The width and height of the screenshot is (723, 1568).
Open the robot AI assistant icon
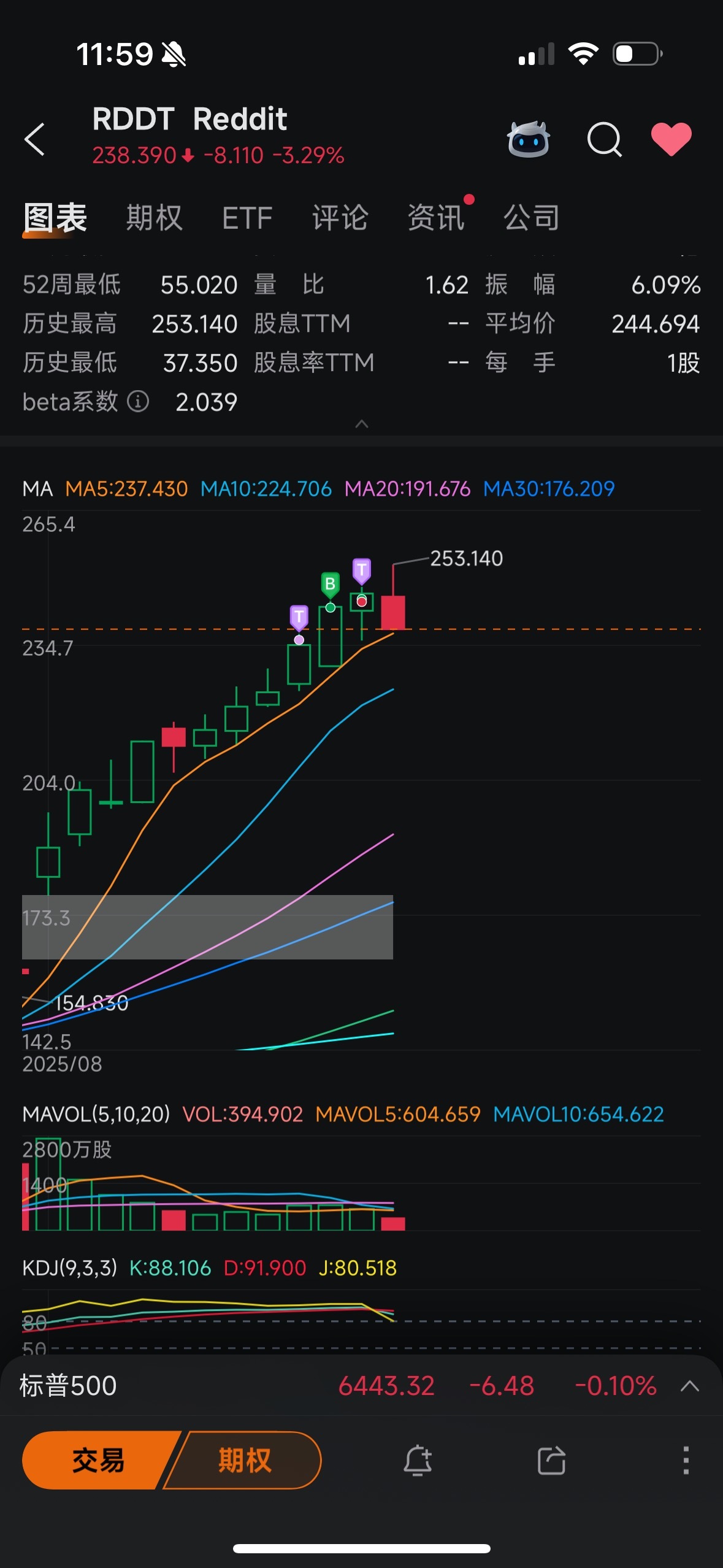[x=528, y=139]
